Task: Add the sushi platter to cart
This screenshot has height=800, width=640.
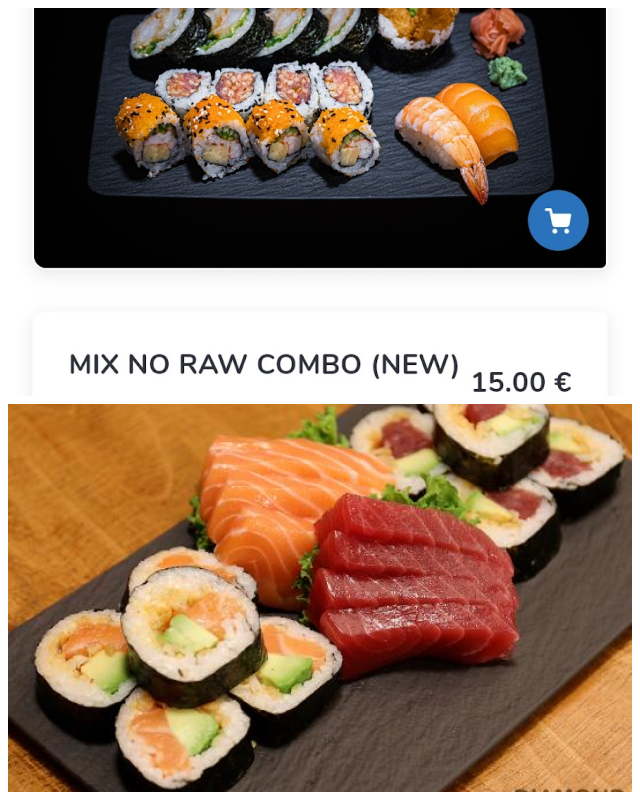Action: (x=558, y=220)
